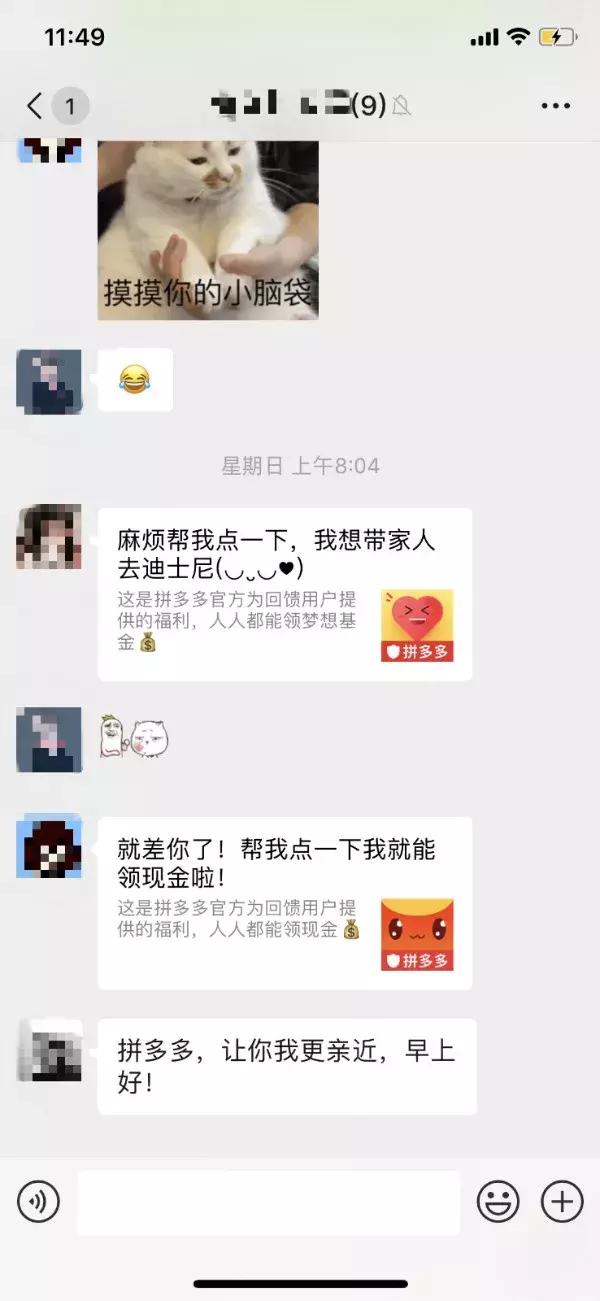The width and height of the screenshot is (600, 1301).
Task: Open the 带家人去迪士尼 Pinduoduo link card
Action: (x=284, y=594)
